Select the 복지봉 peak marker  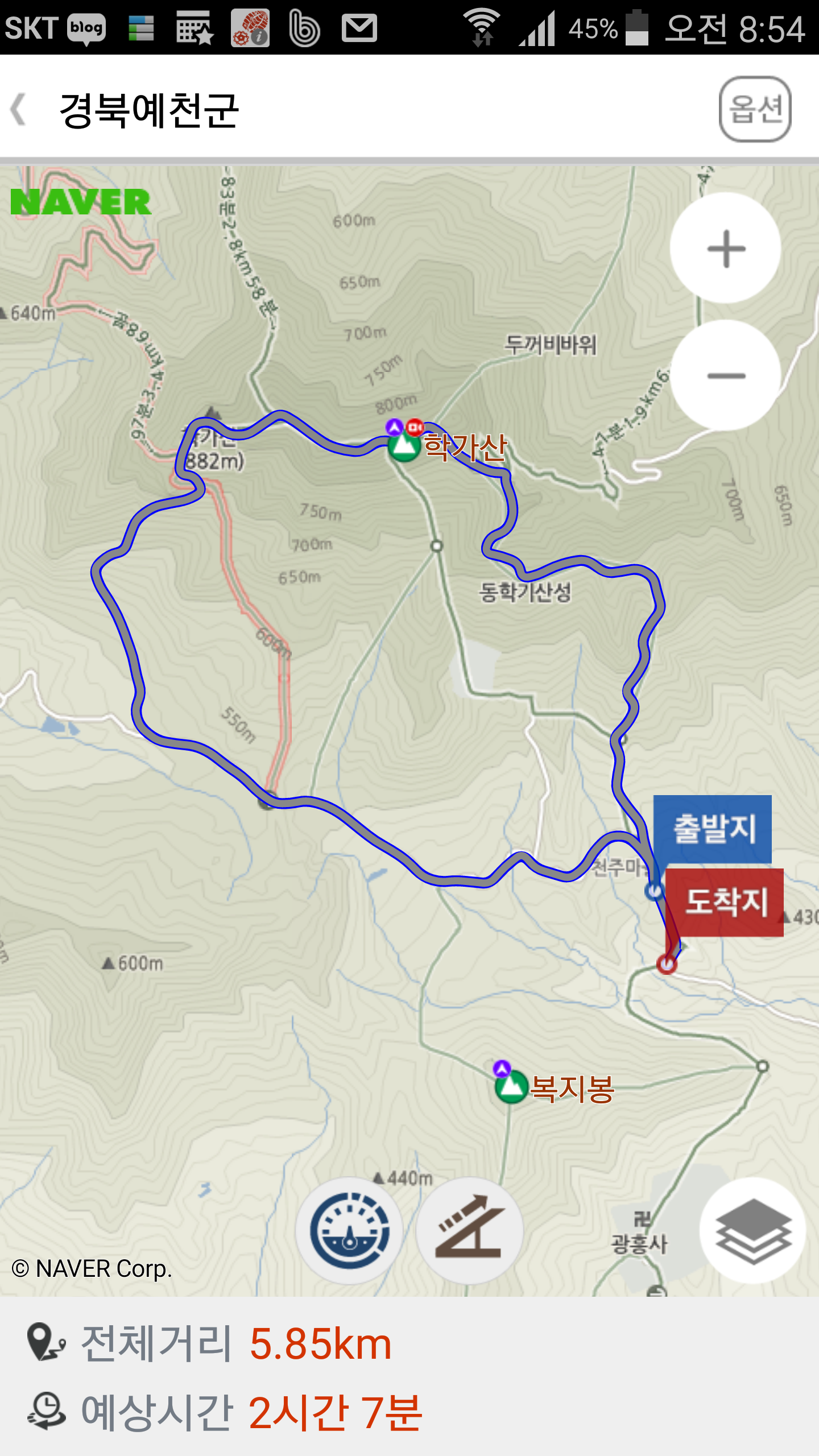point(511,1086)
